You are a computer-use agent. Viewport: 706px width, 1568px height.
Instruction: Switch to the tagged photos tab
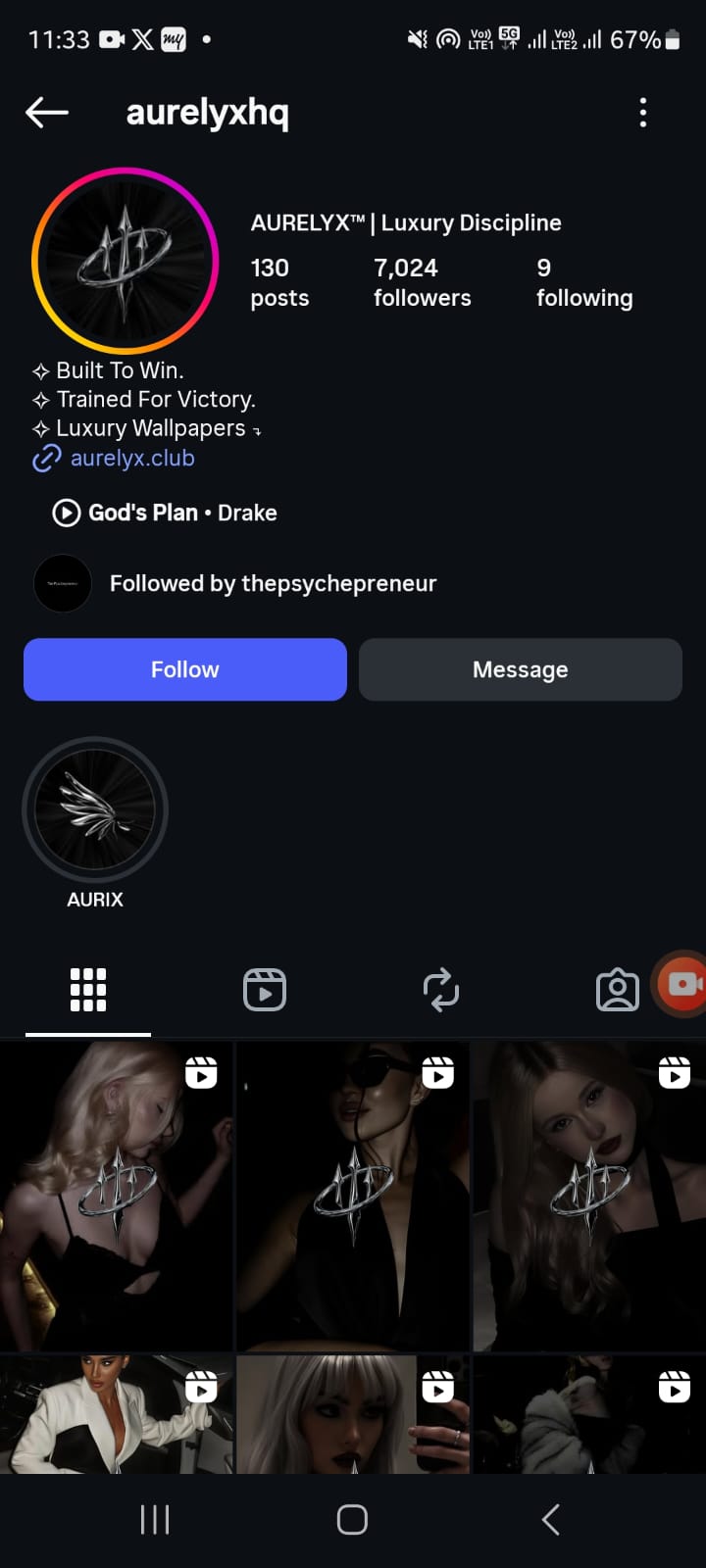pyautogui.click(x=617, y=990)
